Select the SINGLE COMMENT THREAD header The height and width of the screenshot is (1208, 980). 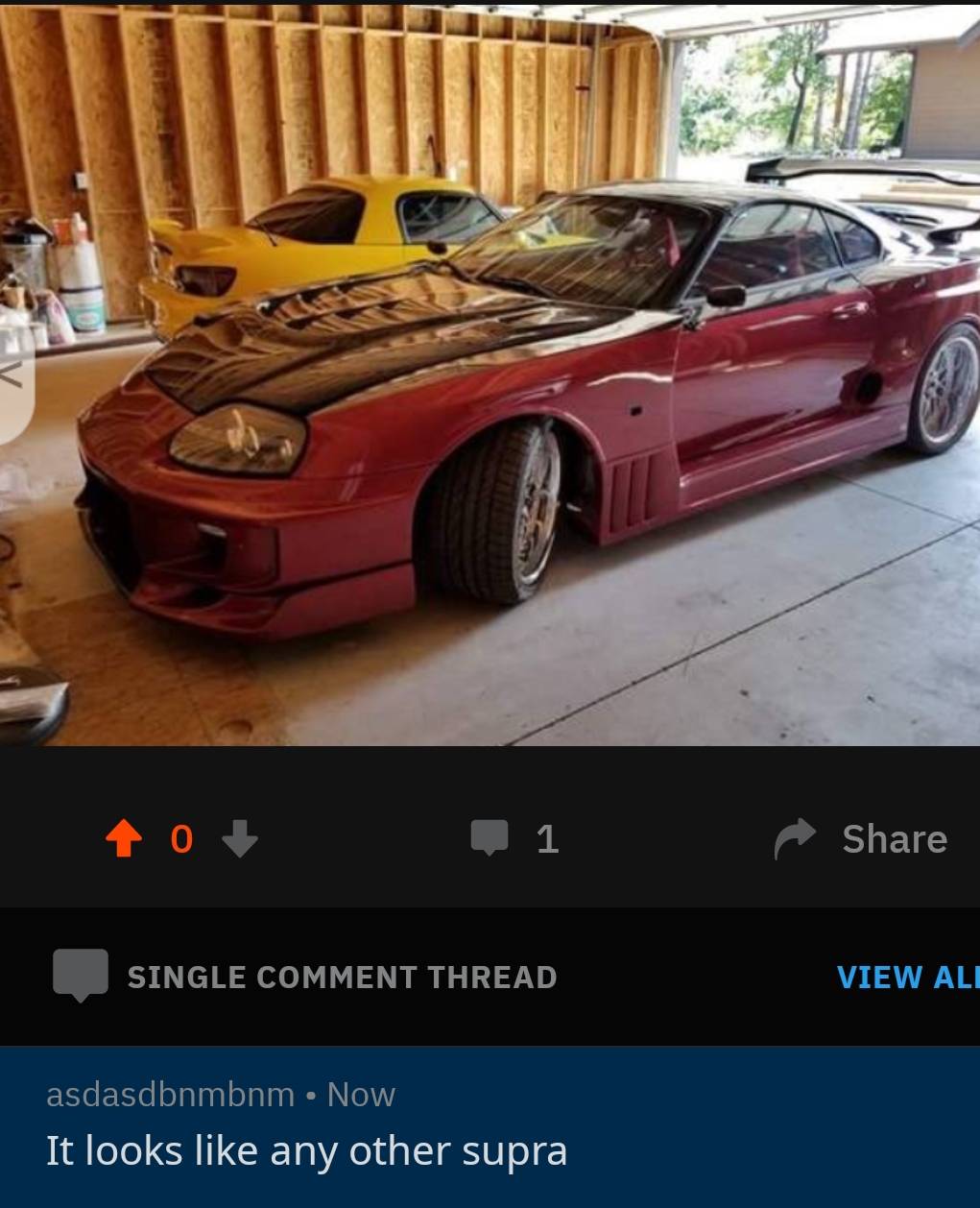point(342,977)
